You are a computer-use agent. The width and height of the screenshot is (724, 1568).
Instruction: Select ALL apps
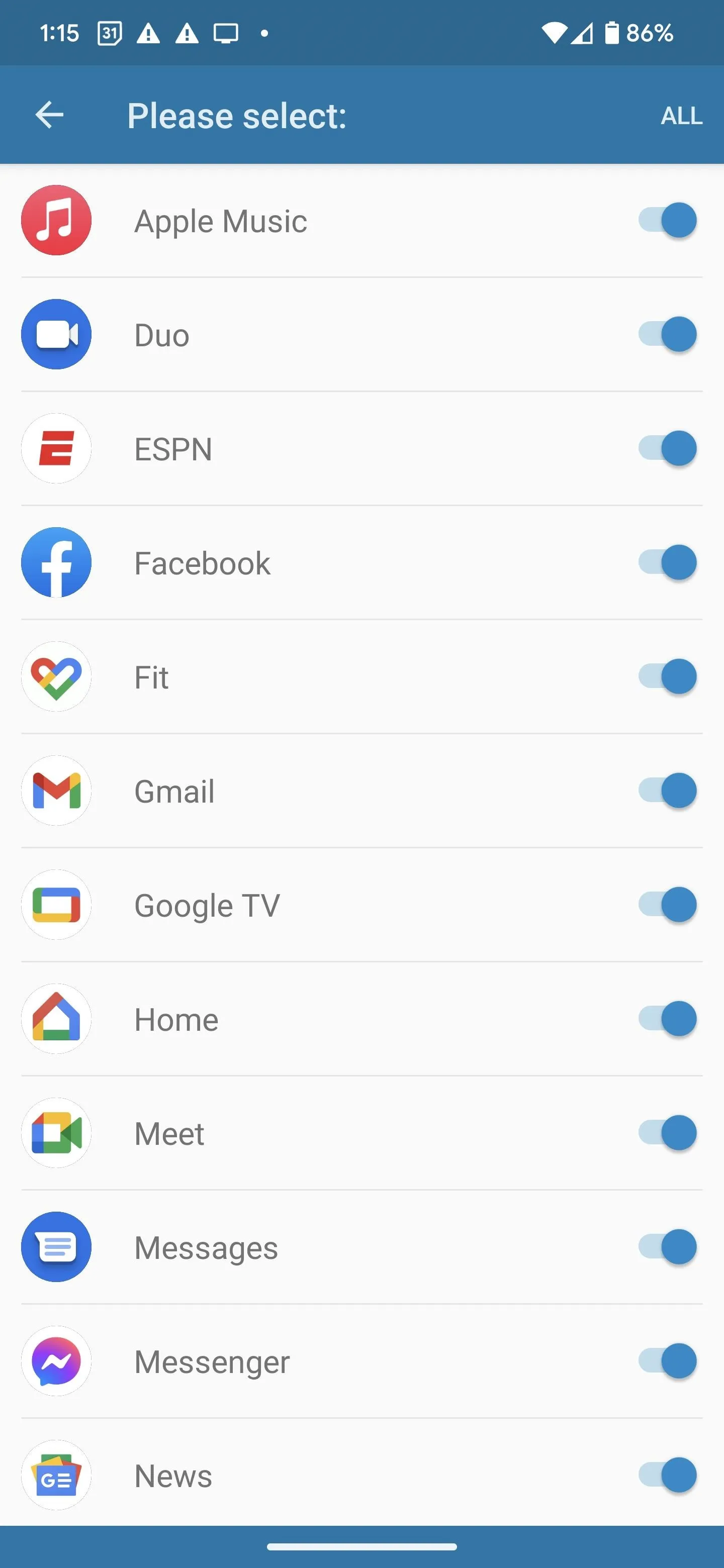coord(681,116)
